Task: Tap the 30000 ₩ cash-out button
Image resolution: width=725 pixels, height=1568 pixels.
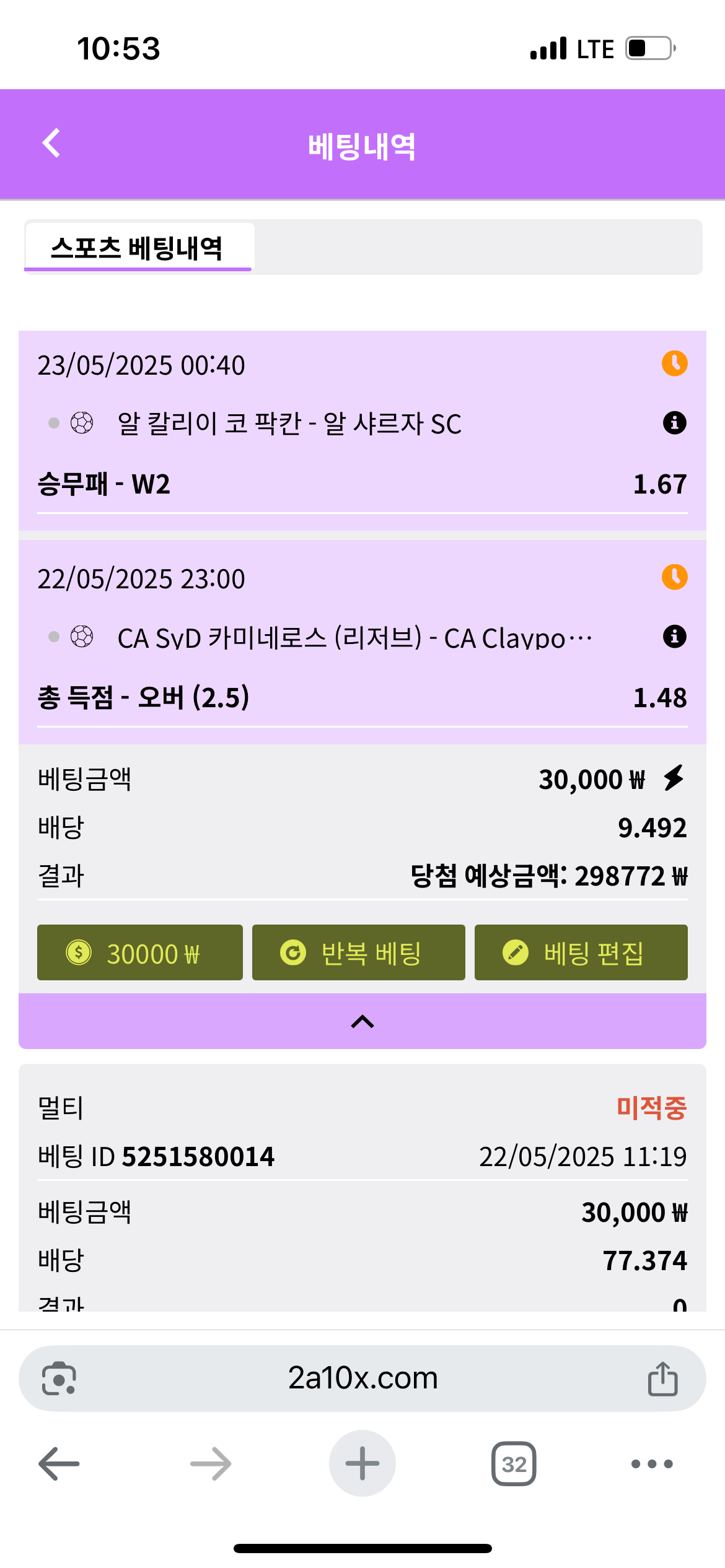Action: click(x=139, y=952)
